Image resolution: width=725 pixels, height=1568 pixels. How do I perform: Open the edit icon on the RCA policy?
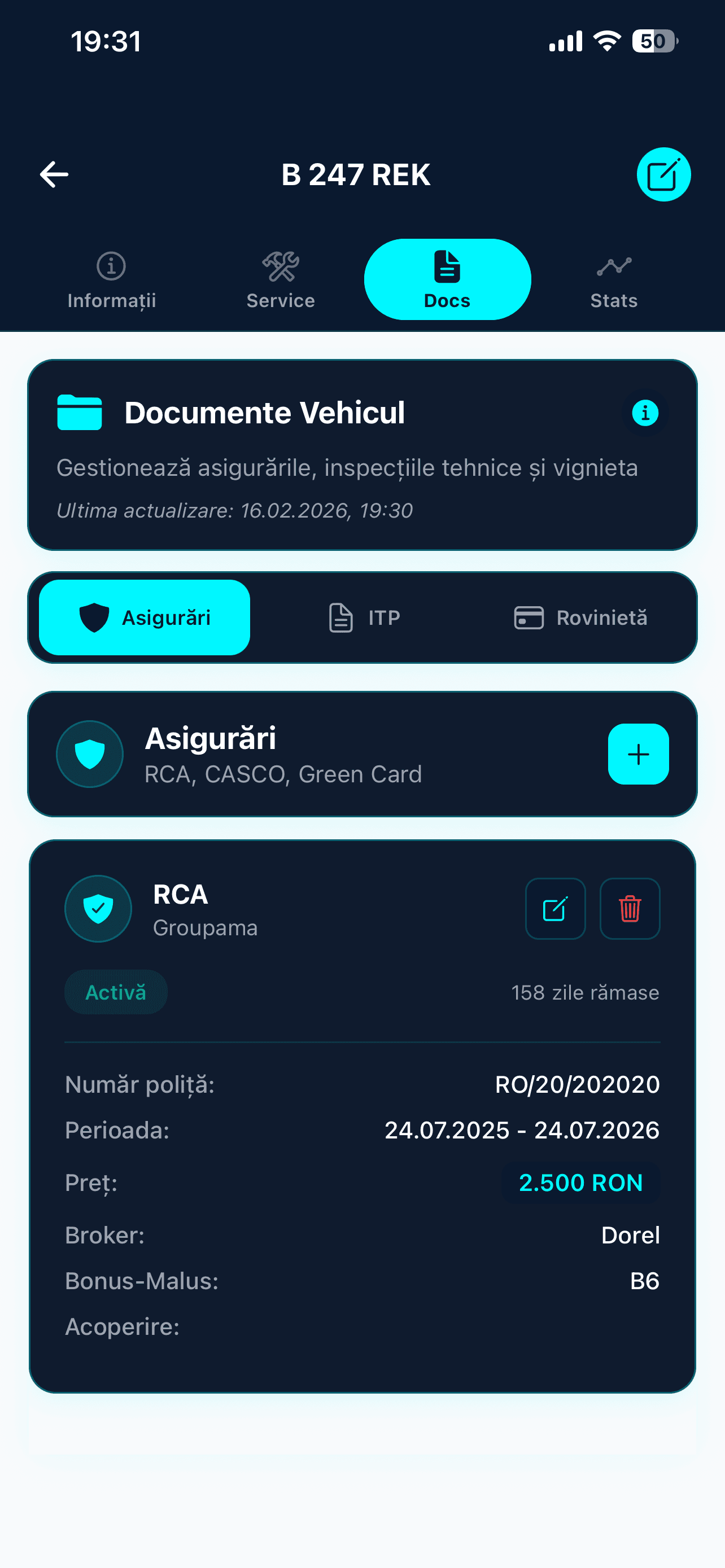[x=554, y=908]
